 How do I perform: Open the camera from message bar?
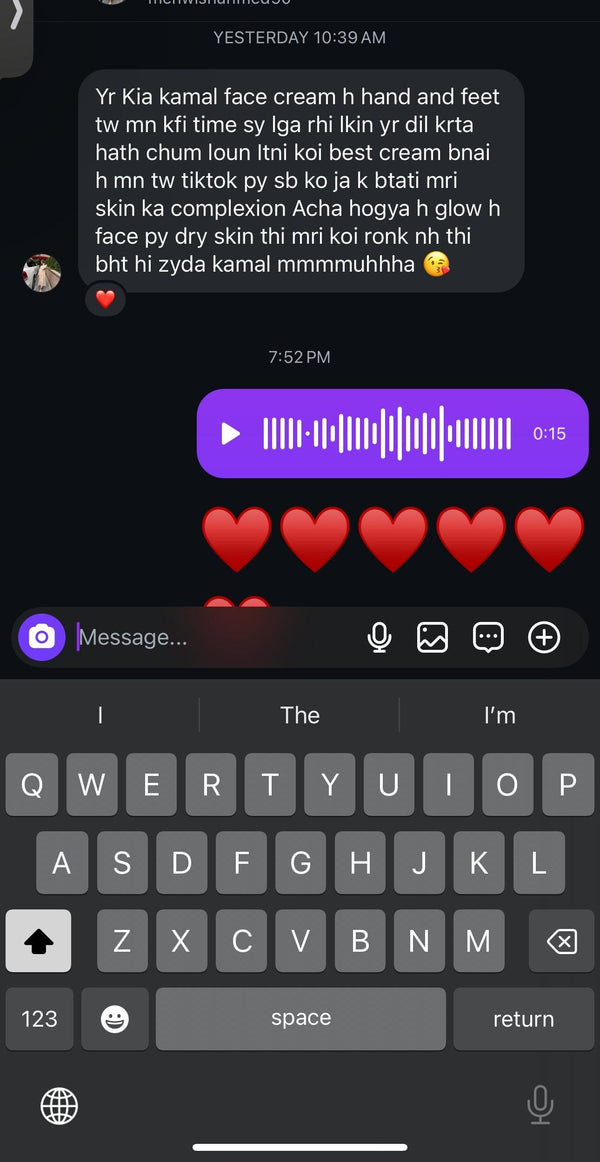pos(41,637)
